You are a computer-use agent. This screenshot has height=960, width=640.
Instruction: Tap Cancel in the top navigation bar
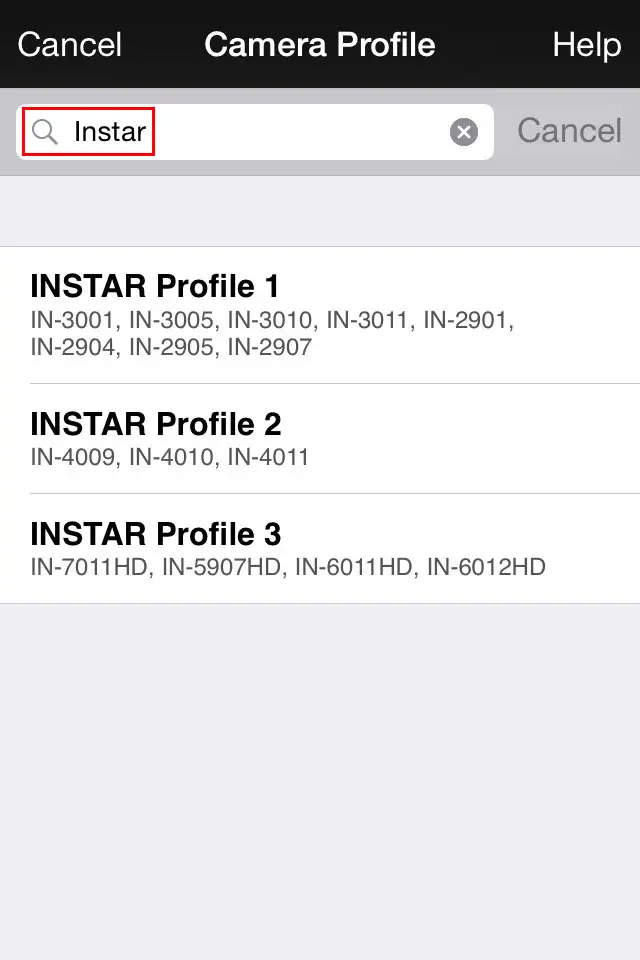[x=70, y=45]
